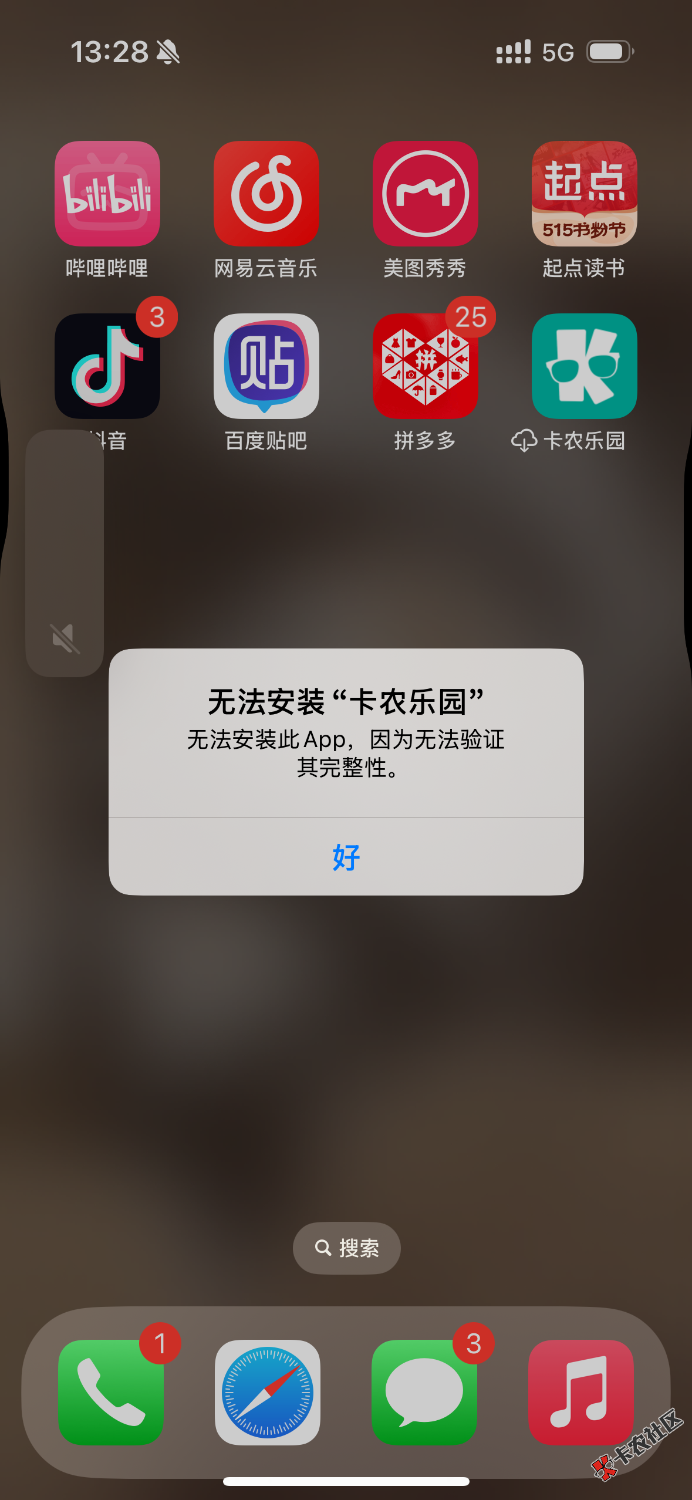Launch the Music app in the dock
Image resolution: width=692 pixels, height=1500 pixels.
click(x=581, y=1393)
